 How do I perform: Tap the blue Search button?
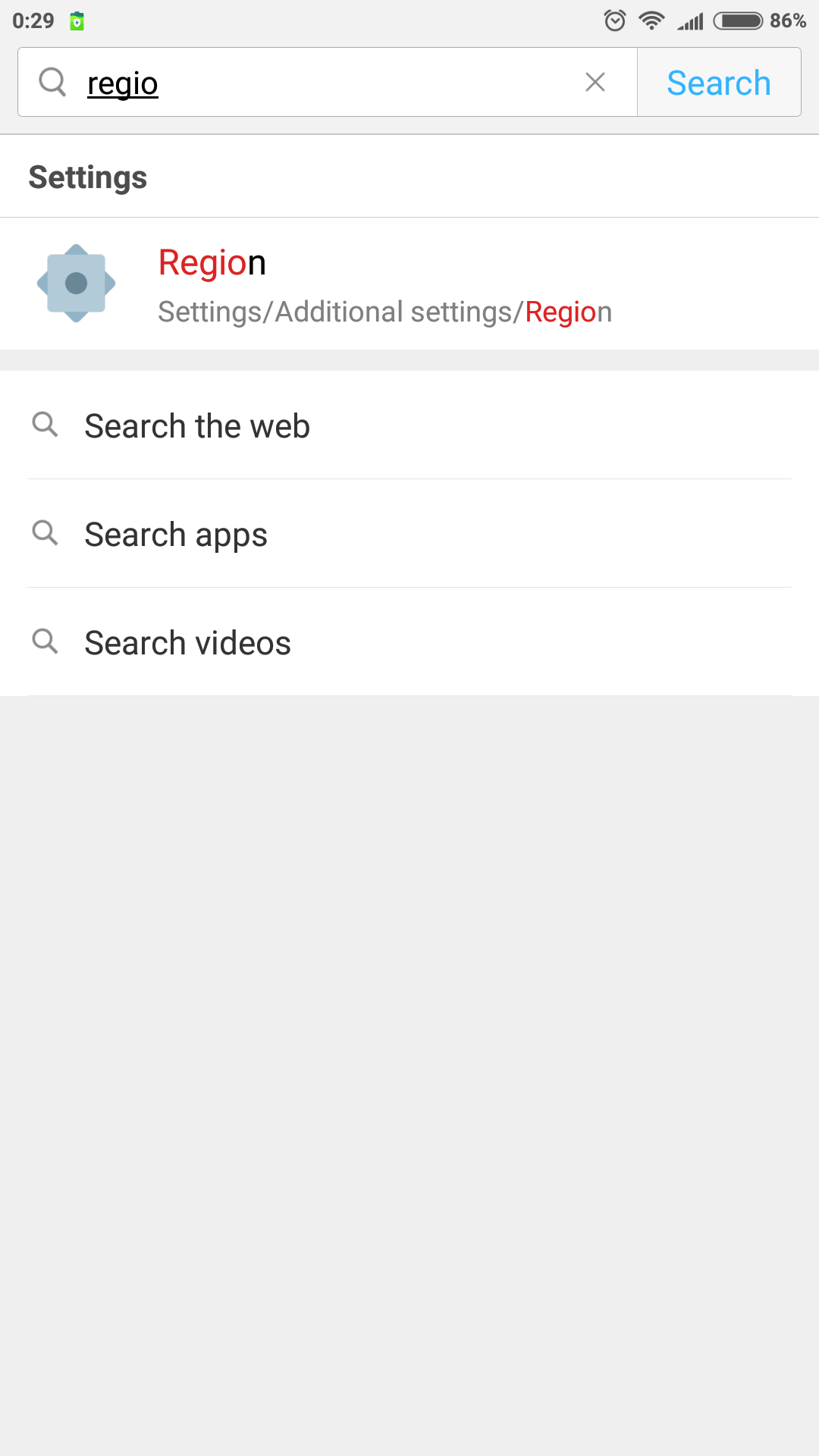point(719,82)
